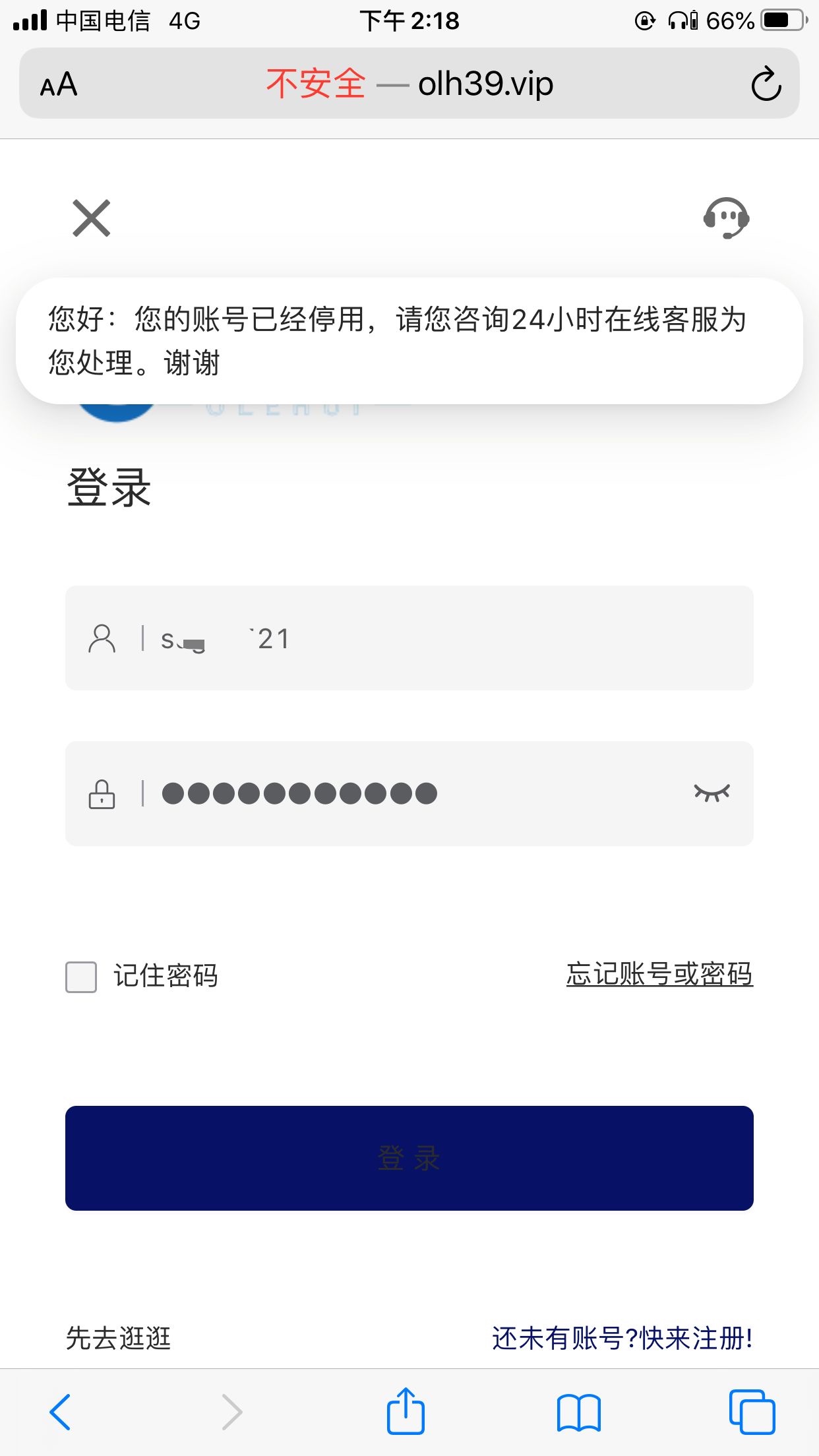Open 忘记账号或密码 link
This screenshot has width=819, height=1456.
(659, 974)
